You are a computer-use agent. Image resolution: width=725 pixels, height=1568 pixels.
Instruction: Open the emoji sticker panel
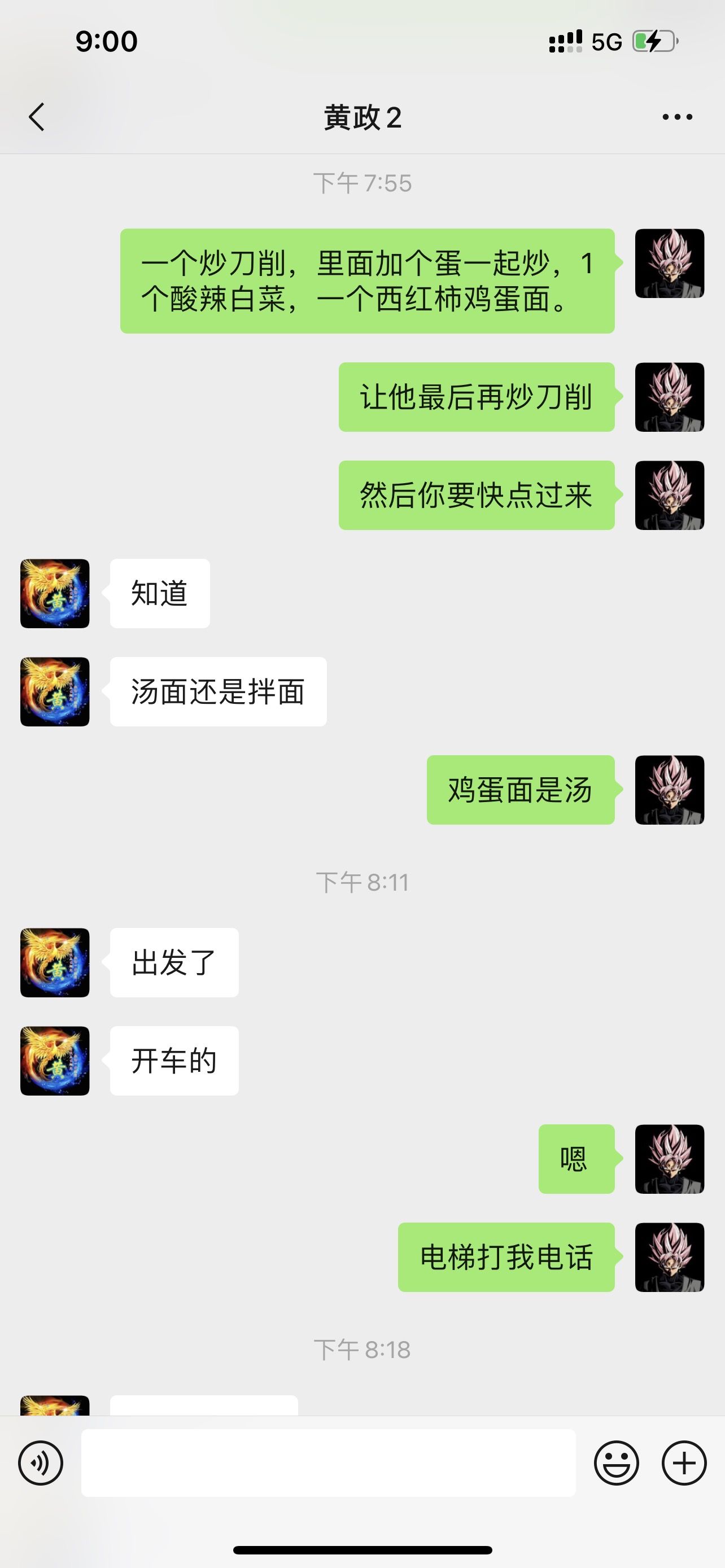point(616,1462)
